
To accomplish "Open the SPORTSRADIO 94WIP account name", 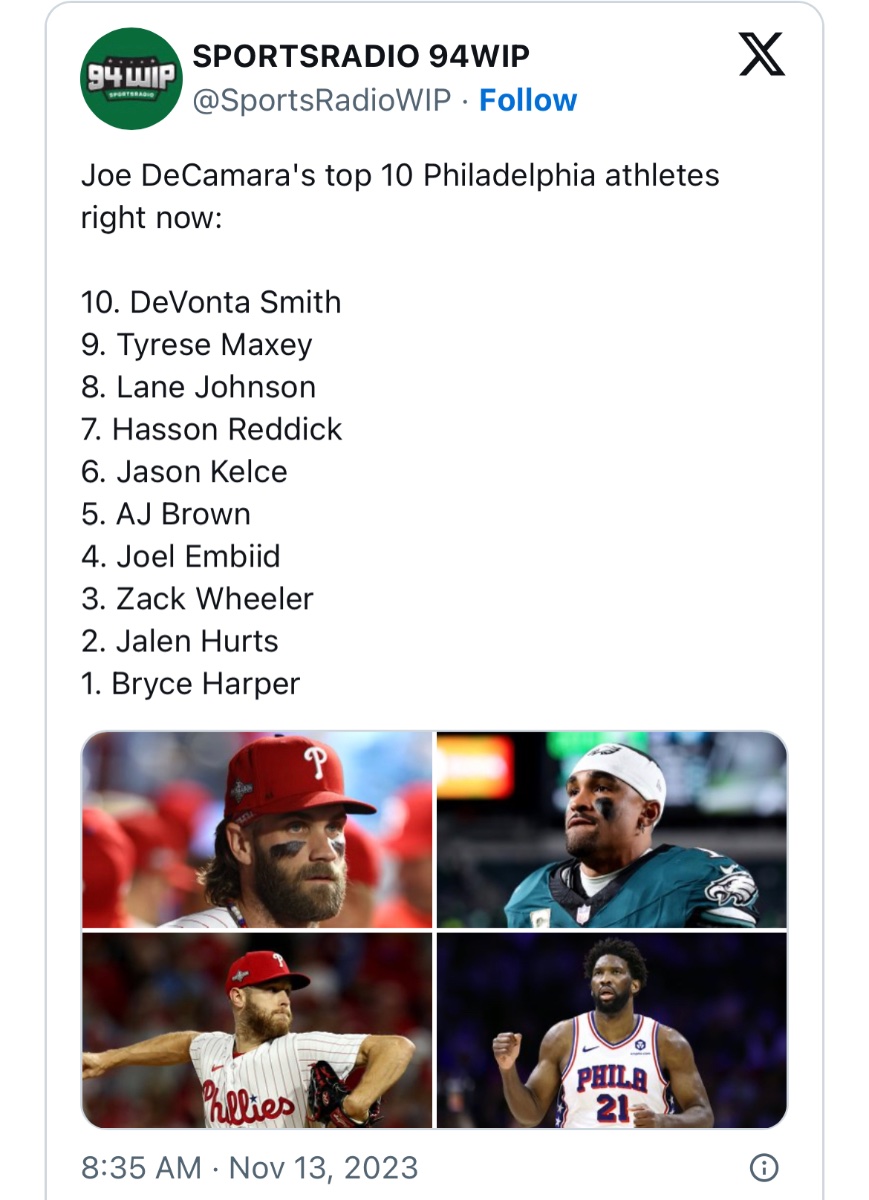I will click(x=360, y=57).
